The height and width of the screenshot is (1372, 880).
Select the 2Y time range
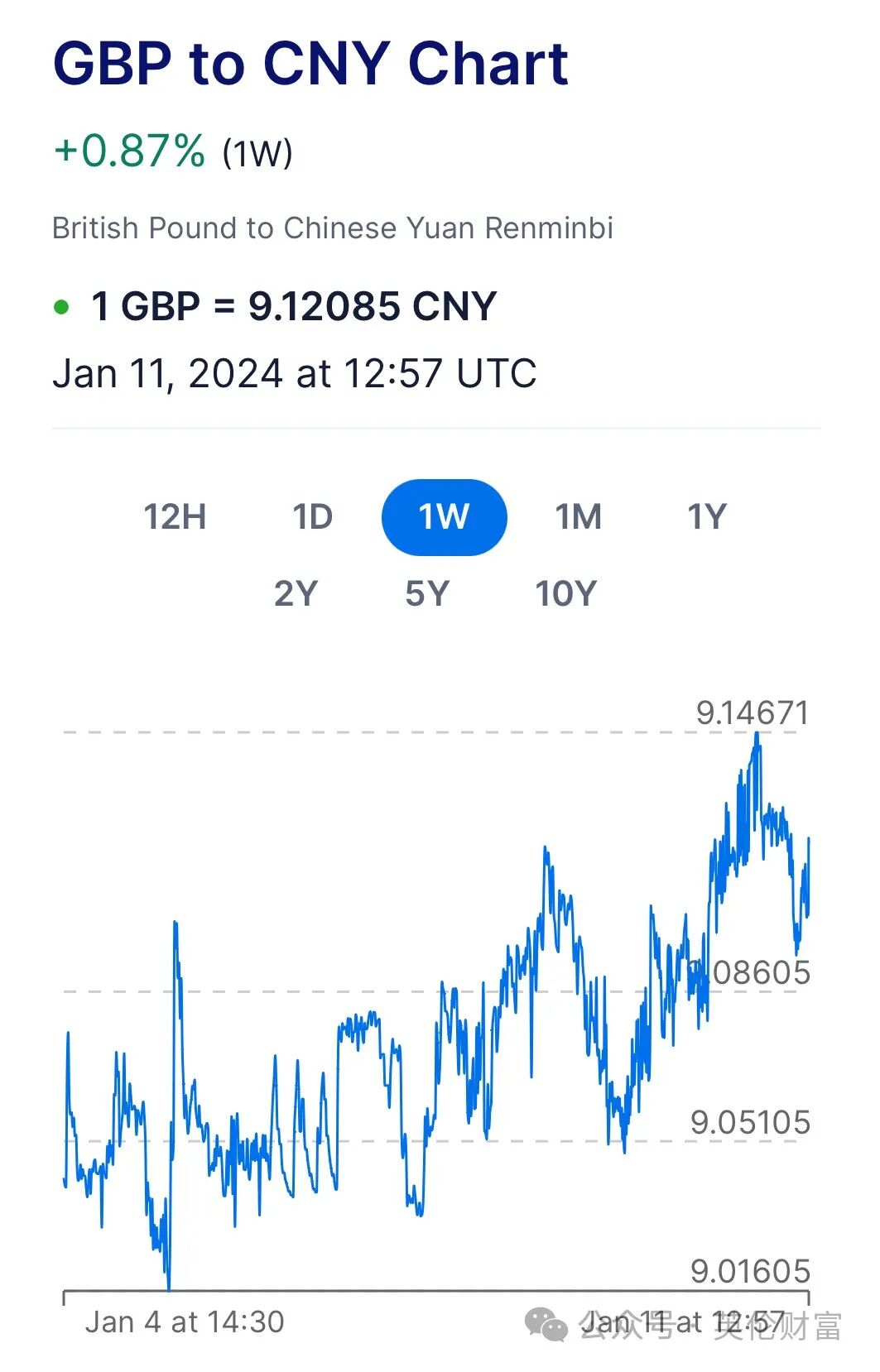coord(296,593)
